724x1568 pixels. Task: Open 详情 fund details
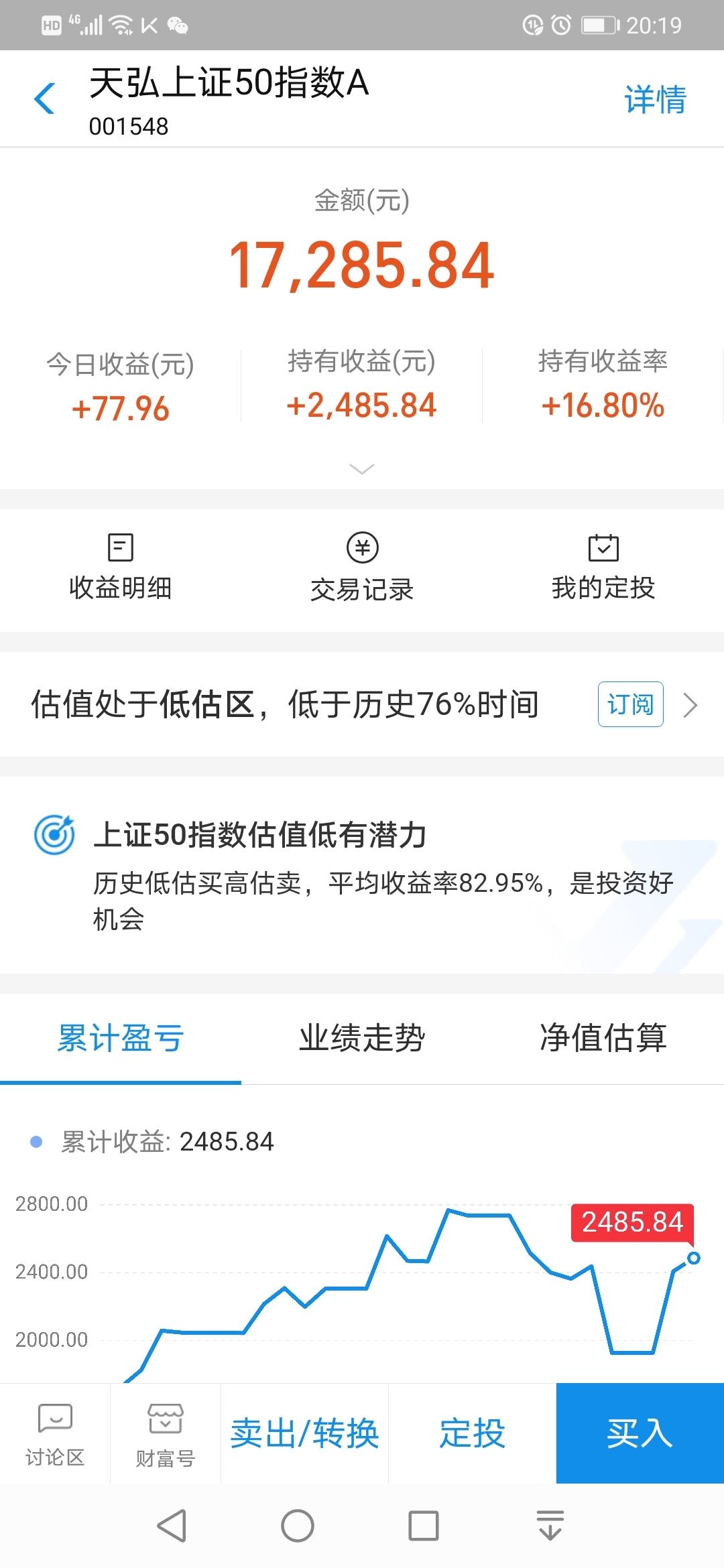(655, 99)
